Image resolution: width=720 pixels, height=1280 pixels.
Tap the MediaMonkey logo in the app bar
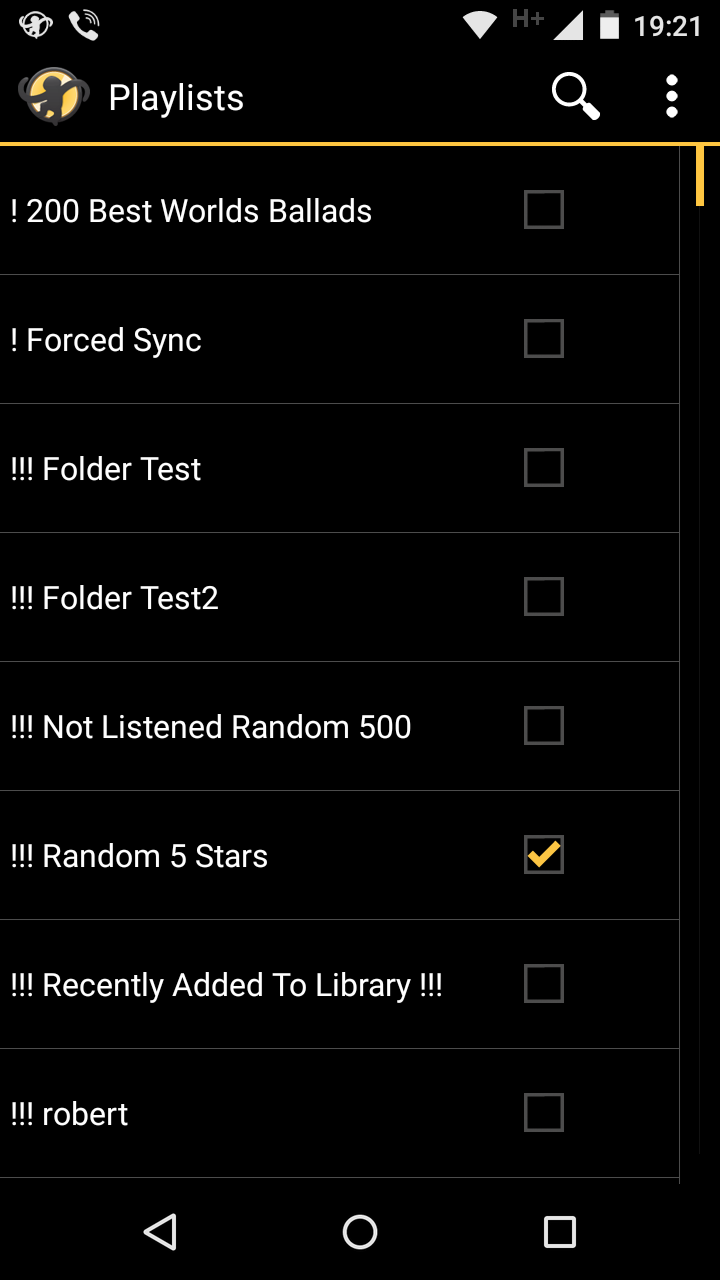pyautogui.click(x=54, y=97)
